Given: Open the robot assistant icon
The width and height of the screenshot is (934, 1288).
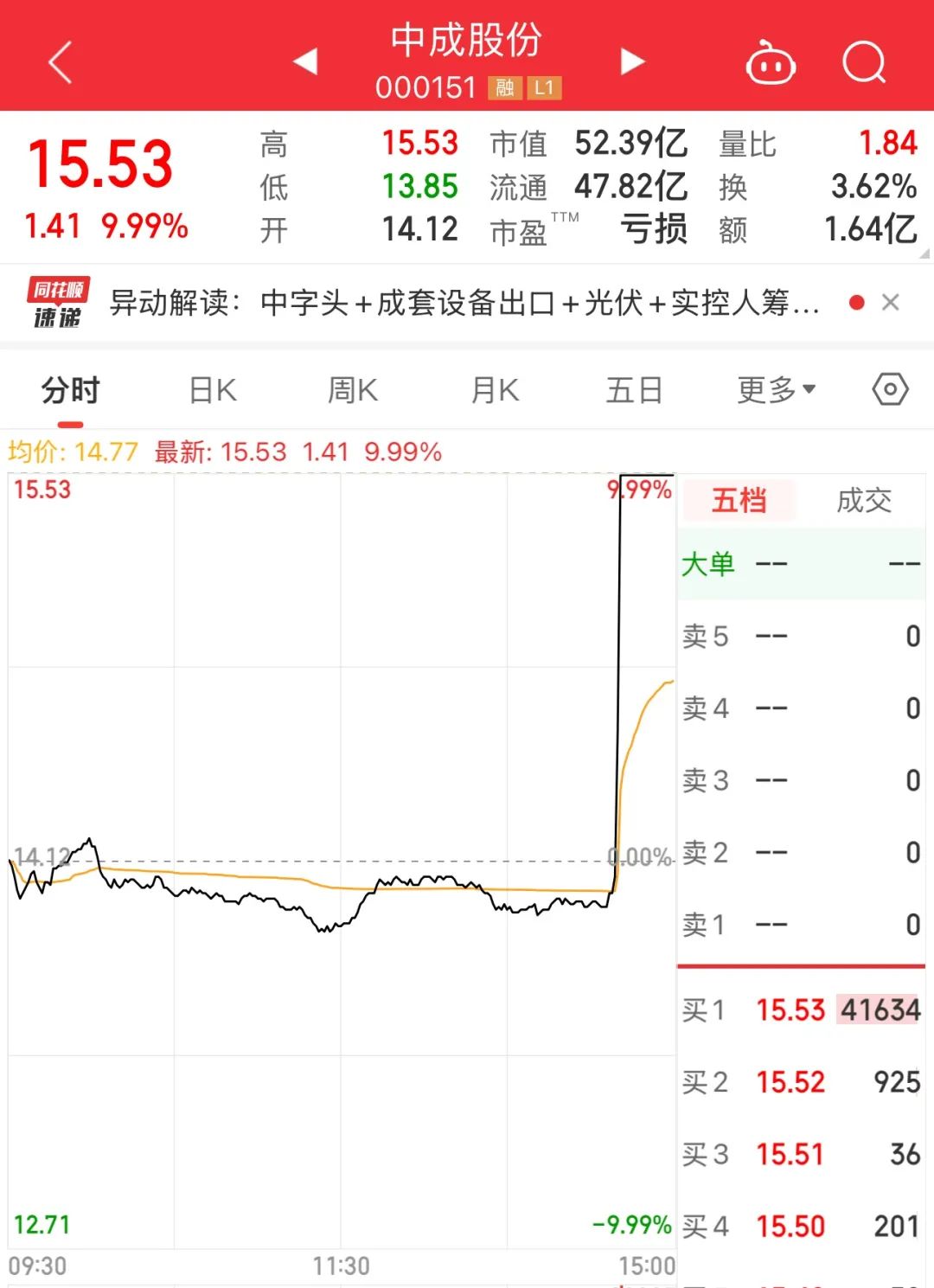Looking at the screenshot, I should click(770, 63).
